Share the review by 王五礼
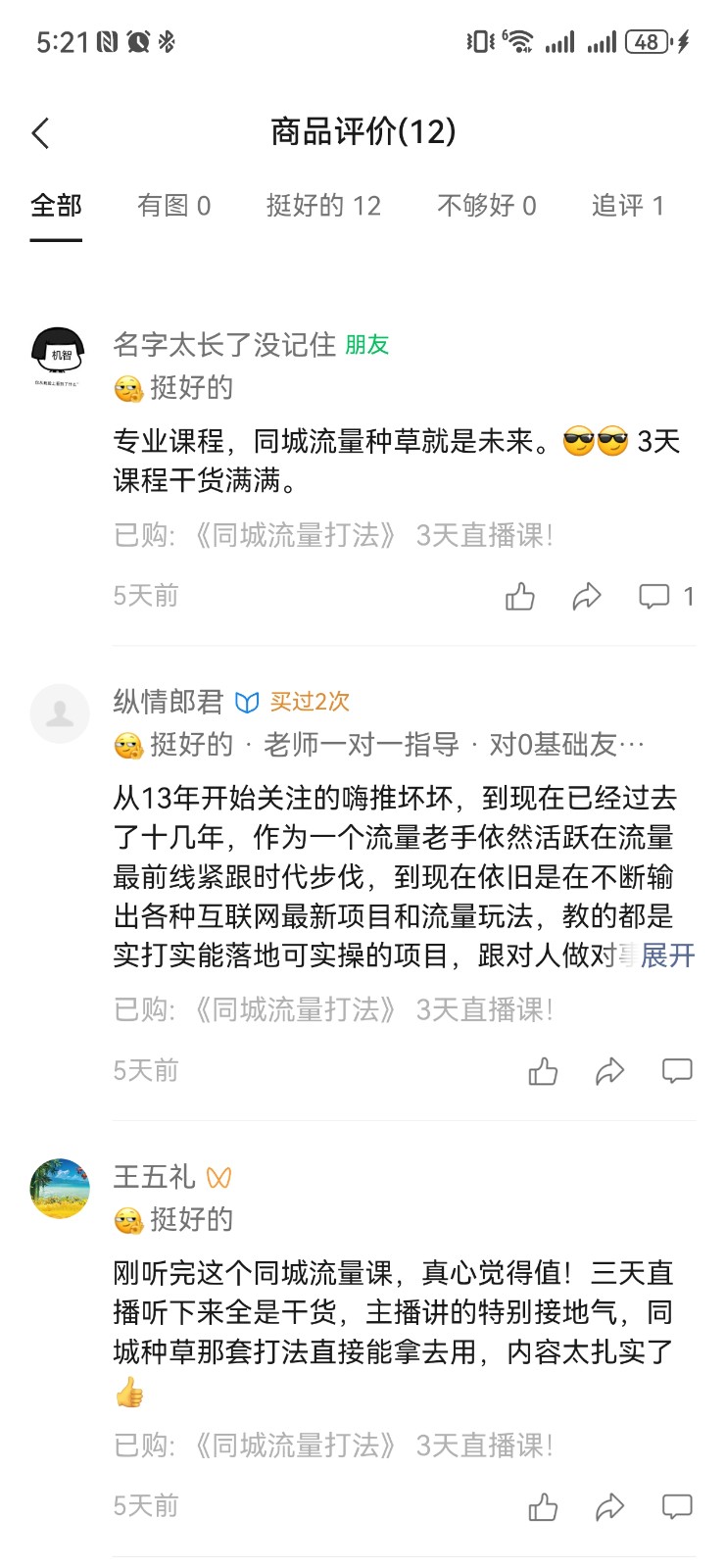726x1568 pixels. coord(609,1506)
